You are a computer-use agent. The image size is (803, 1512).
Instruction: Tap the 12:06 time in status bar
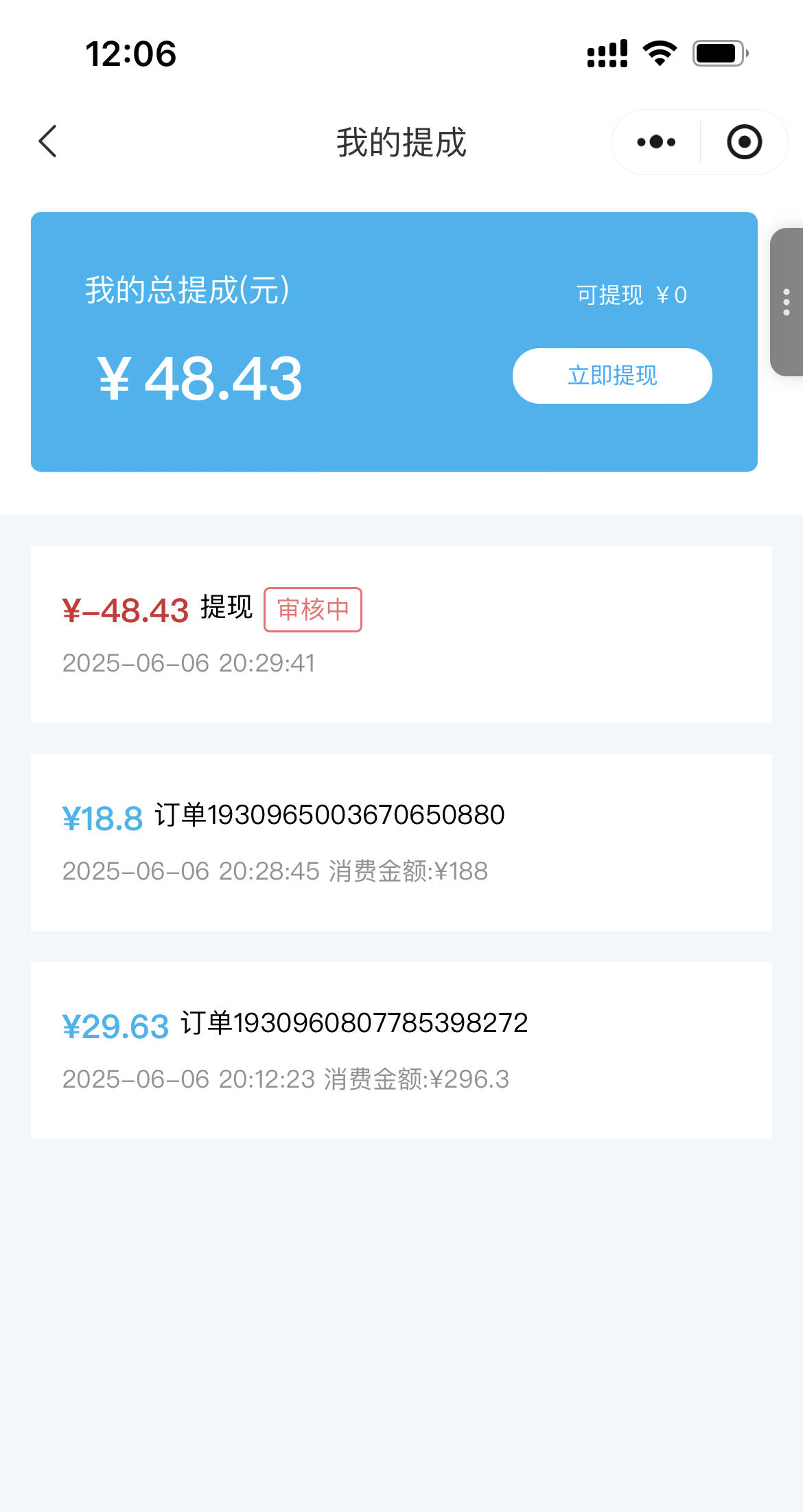click(x=130, y=54)
